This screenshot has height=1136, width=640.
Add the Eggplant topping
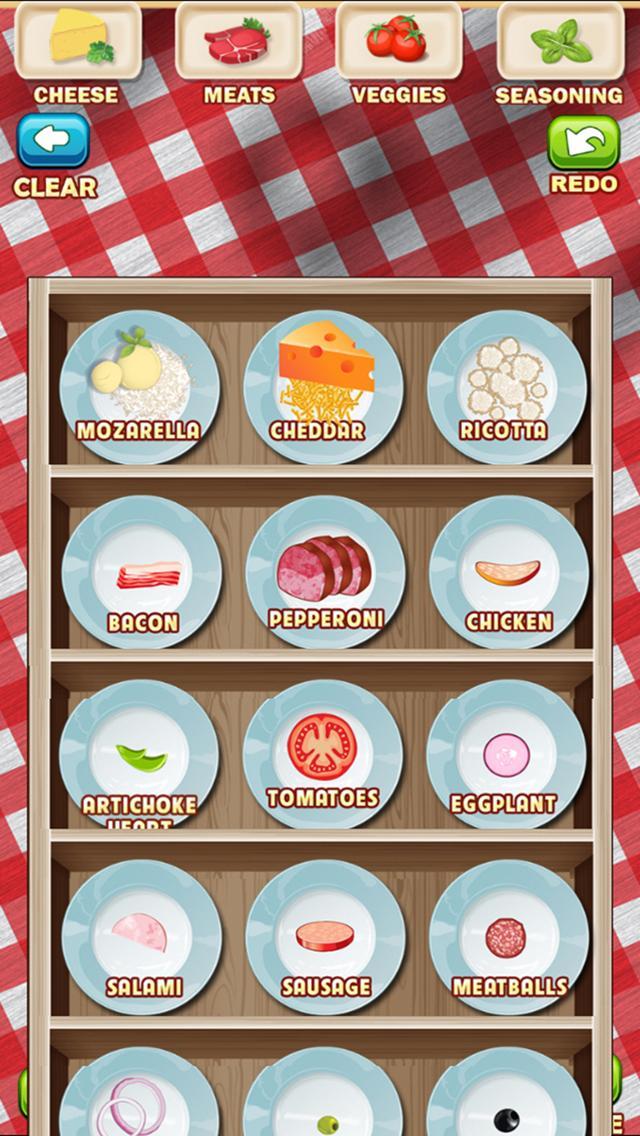click(x=505, y=755)
